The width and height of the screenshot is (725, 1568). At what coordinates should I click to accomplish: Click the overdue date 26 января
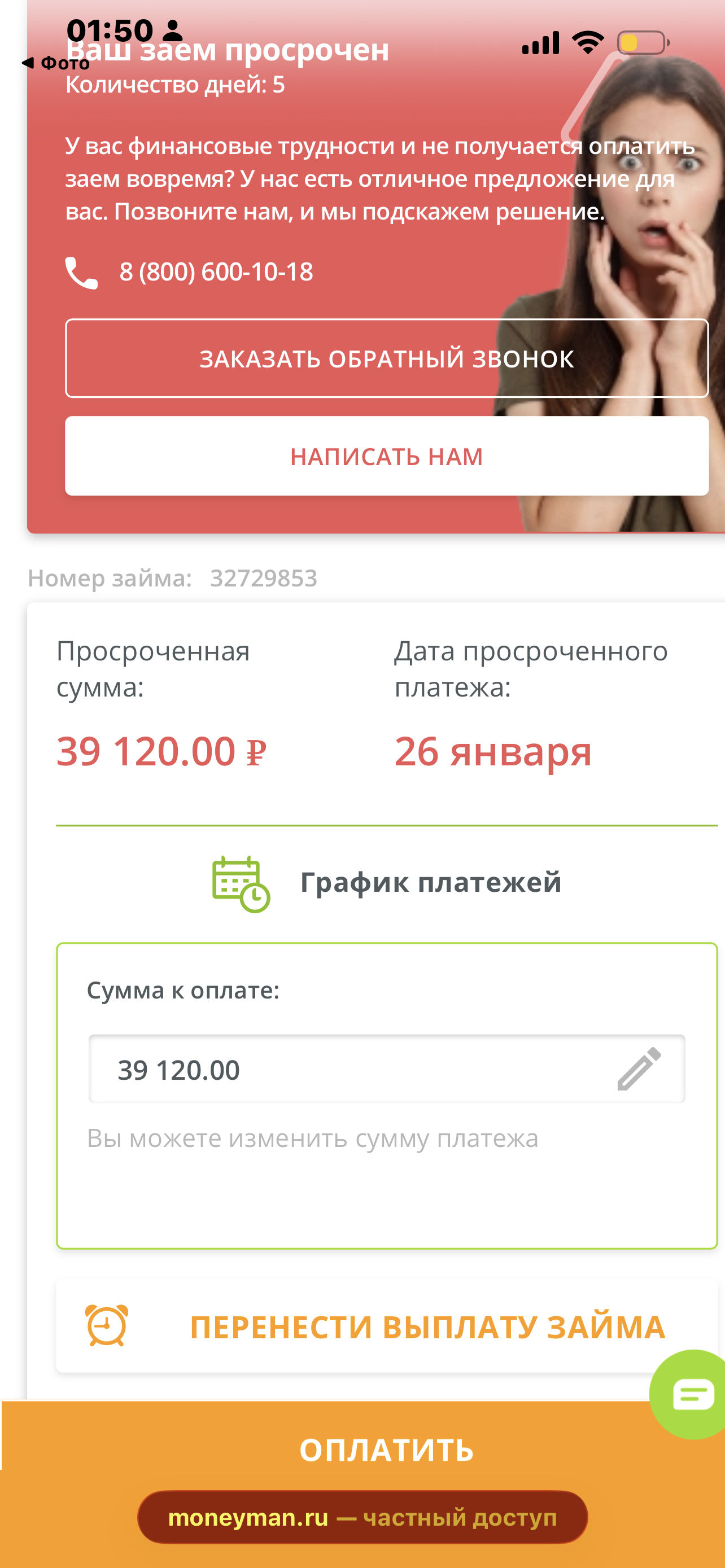(493, 752)
